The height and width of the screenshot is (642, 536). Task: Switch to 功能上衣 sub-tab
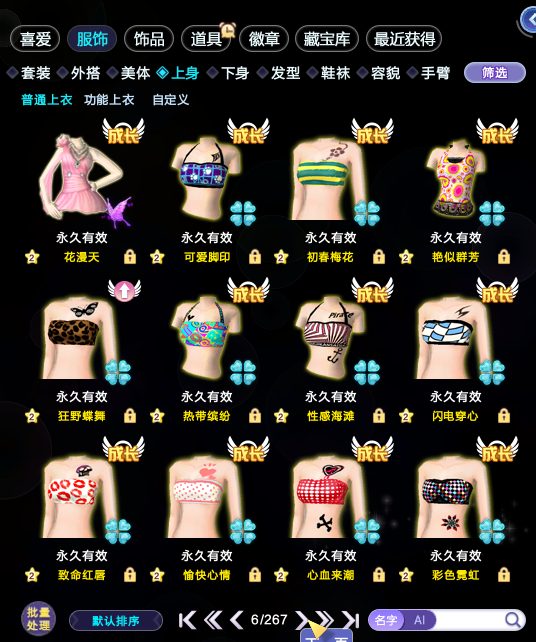tap(109, 99)
